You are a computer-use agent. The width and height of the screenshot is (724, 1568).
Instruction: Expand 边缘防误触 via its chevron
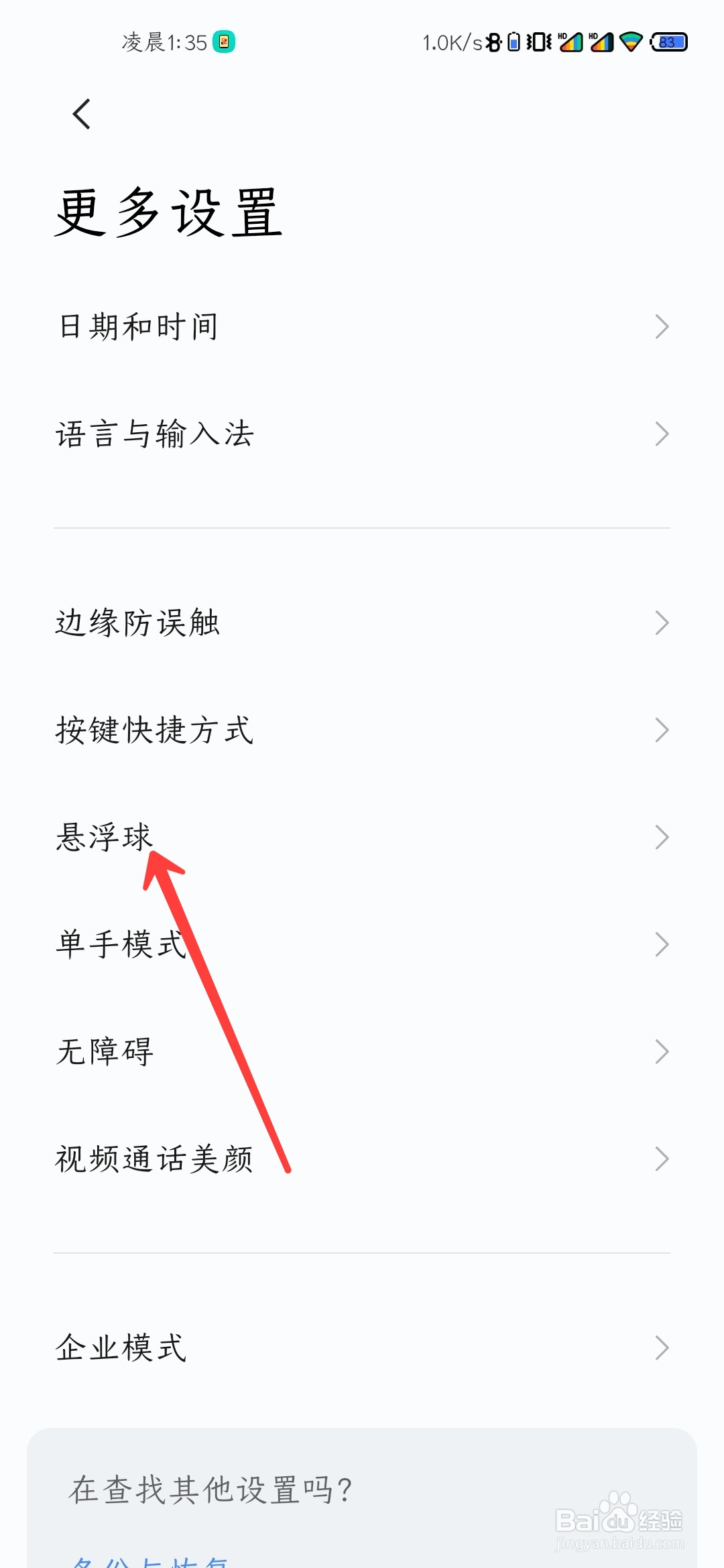(662, 623)
